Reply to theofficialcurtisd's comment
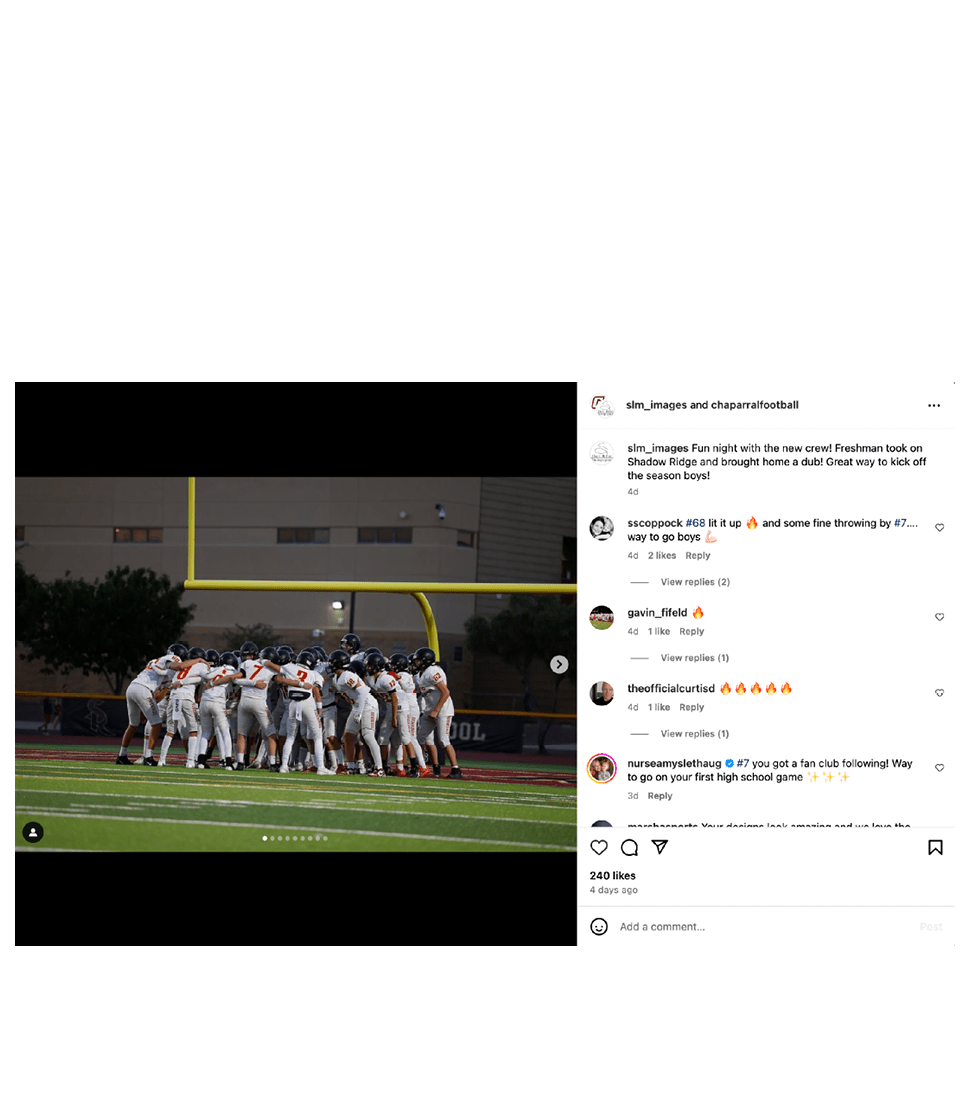This screenshot has width=980, height=1115. click(692, 708)
